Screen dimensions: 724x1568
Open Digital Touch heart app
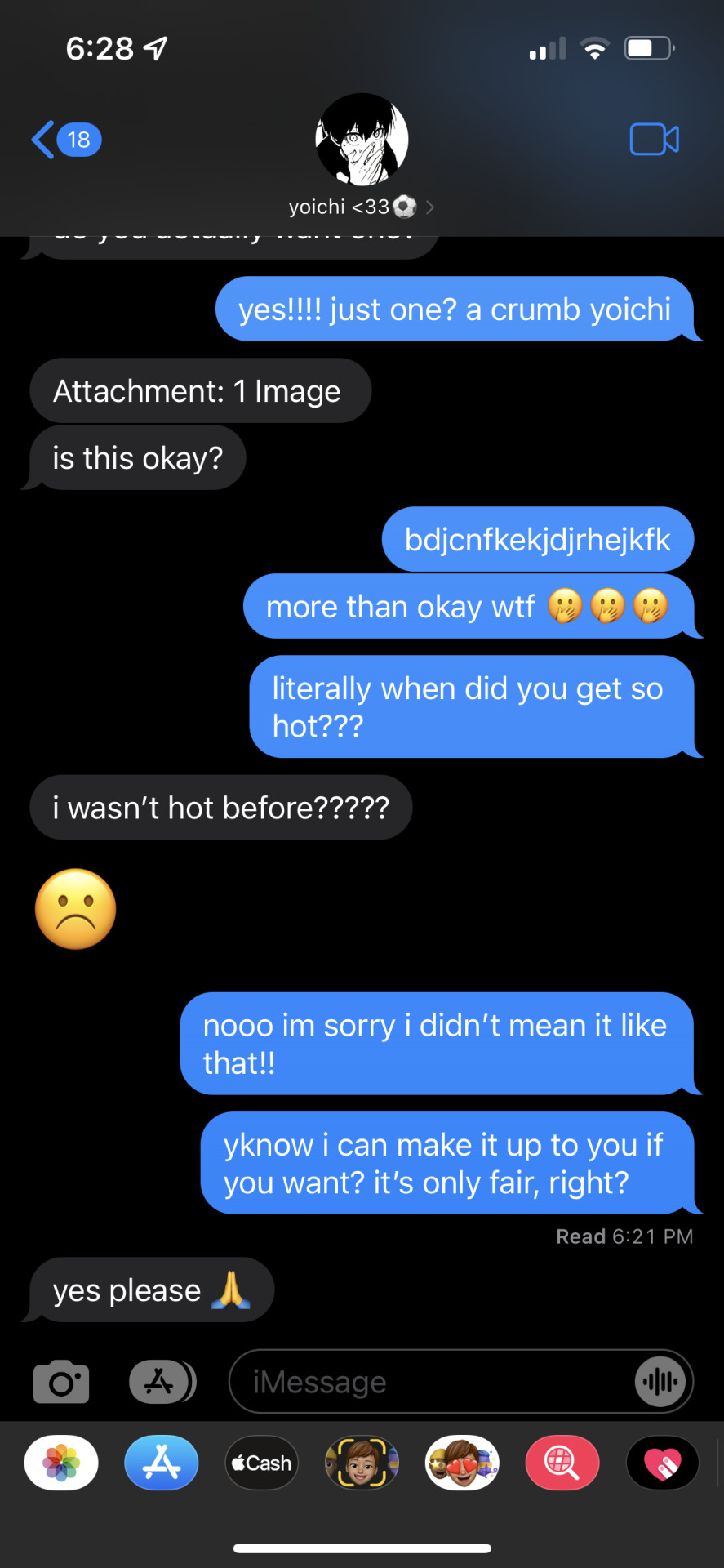[x=662, y=1463]
